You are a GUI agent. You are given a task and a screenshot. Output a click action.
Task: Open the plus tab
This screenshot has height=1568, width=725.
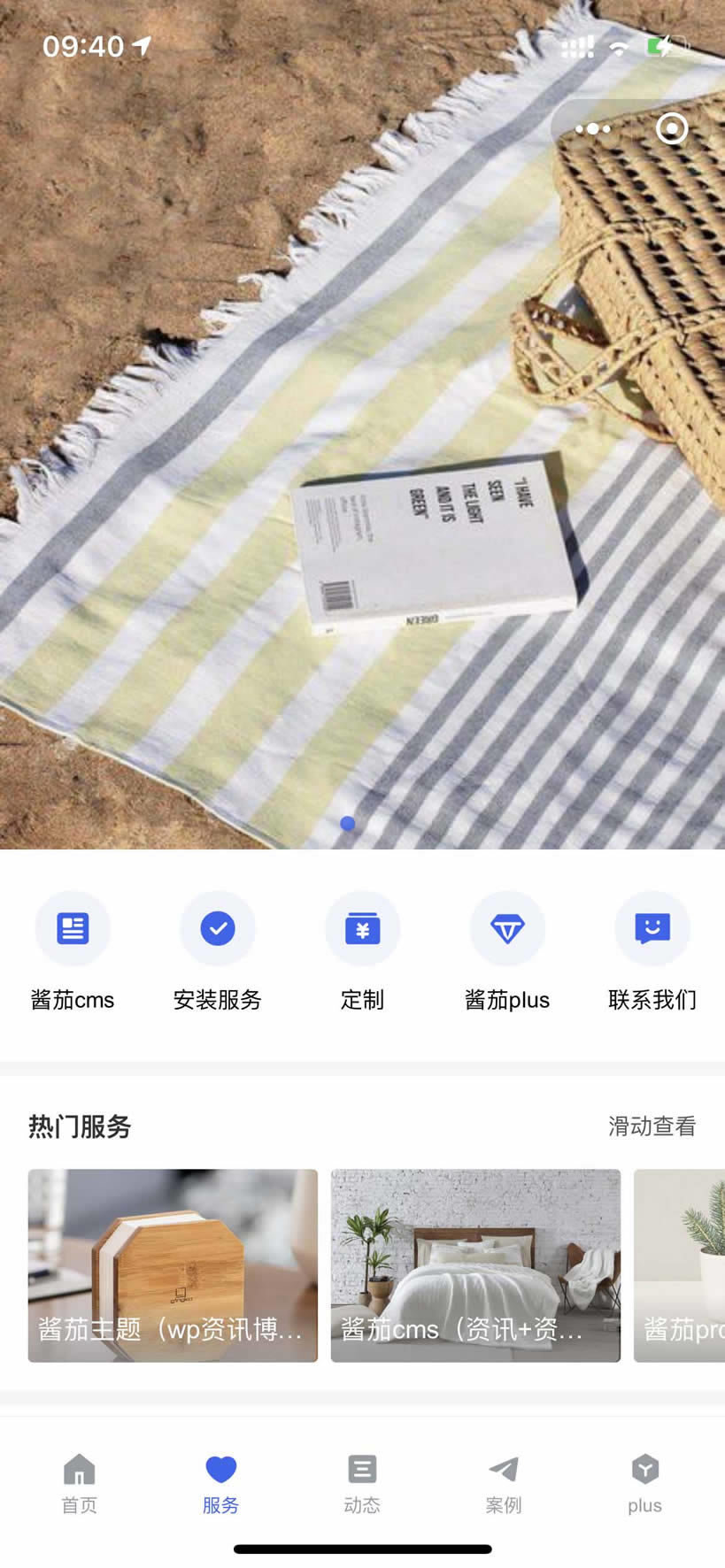click(644, 1483)
